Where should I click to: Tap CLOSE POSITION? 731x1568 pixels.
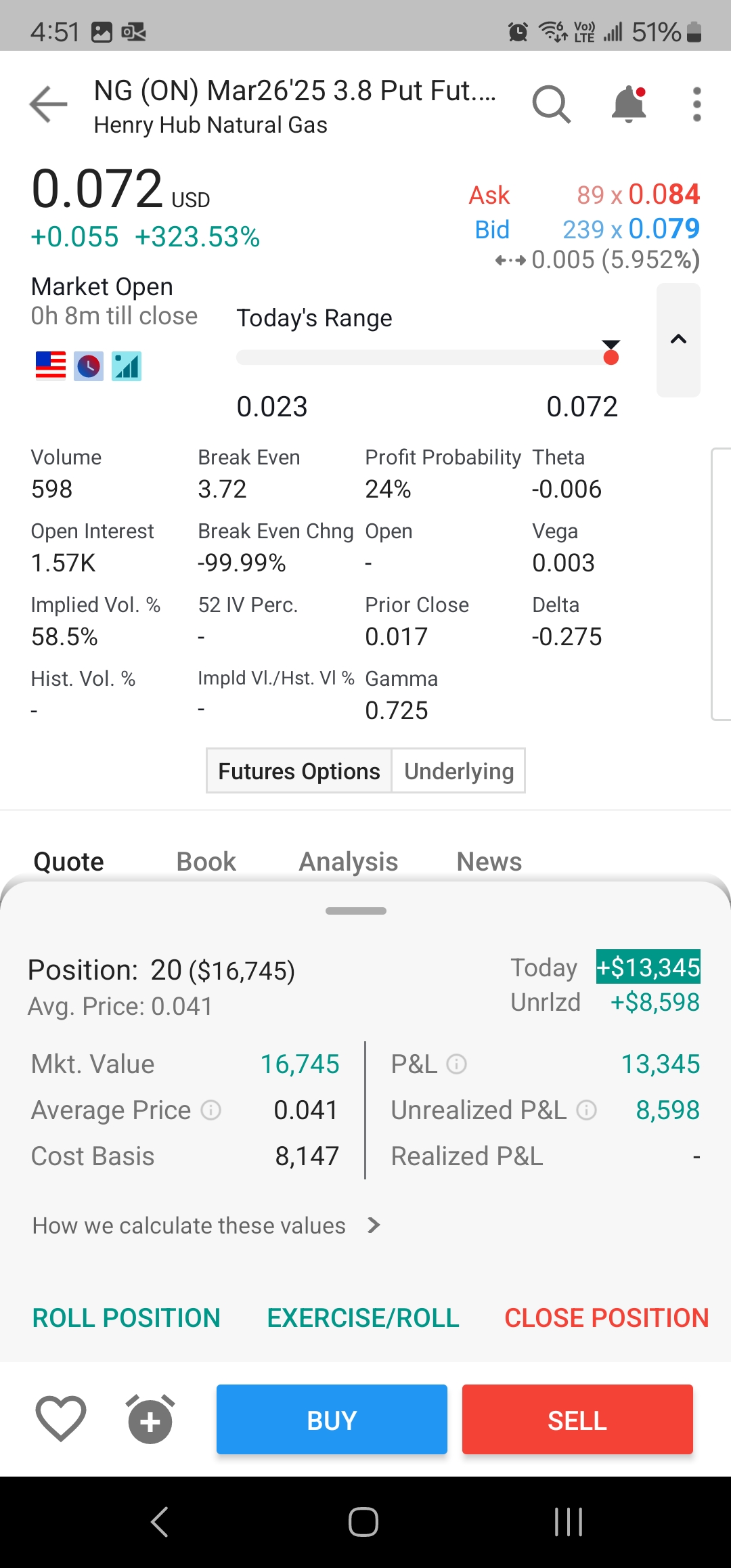point(606,1317)
